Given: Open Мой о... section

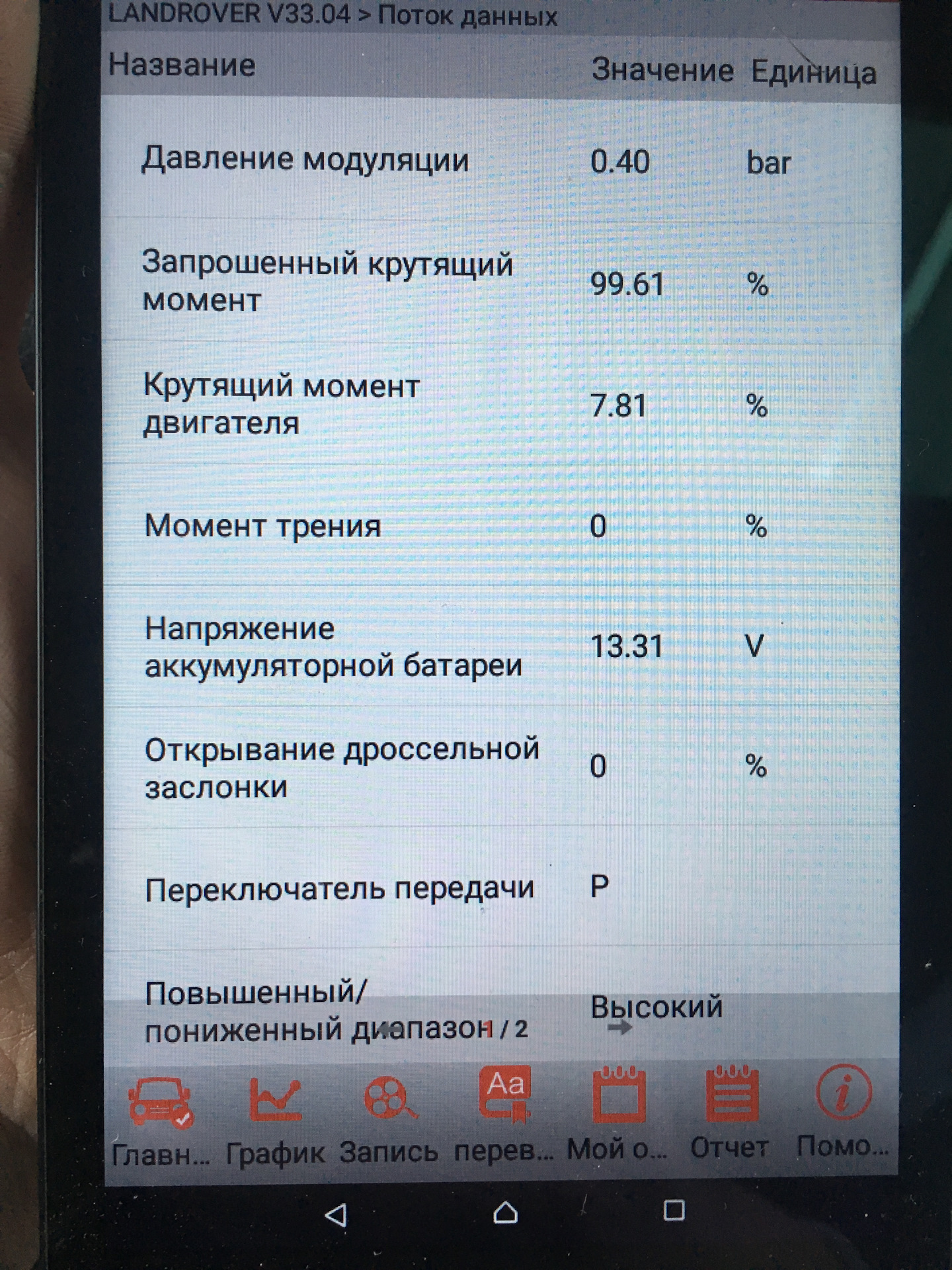Looking at the screenshot, I should pos(617,1118).
